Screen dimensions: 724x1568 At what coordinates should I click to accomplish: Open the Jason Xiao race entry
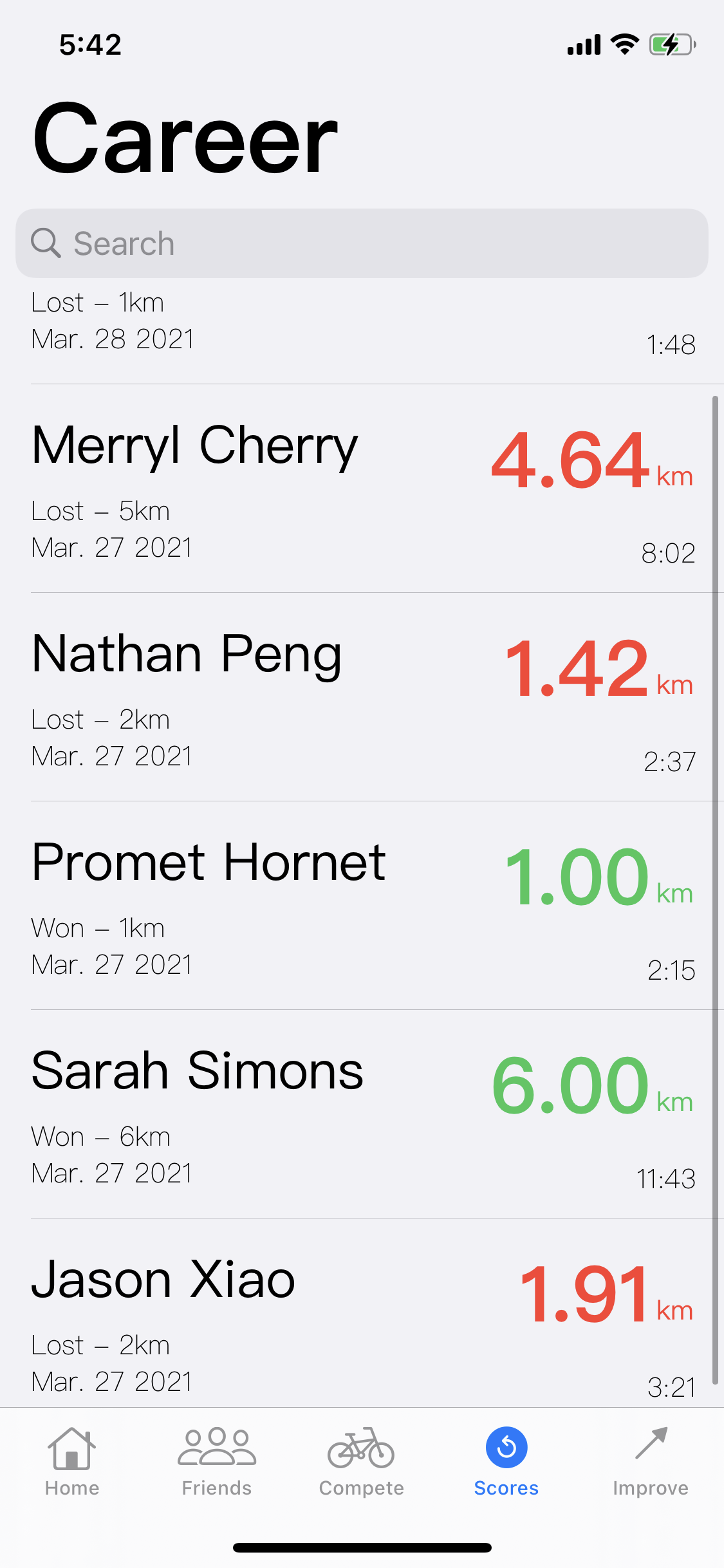pyautogui.click(x=360, y=1320)
